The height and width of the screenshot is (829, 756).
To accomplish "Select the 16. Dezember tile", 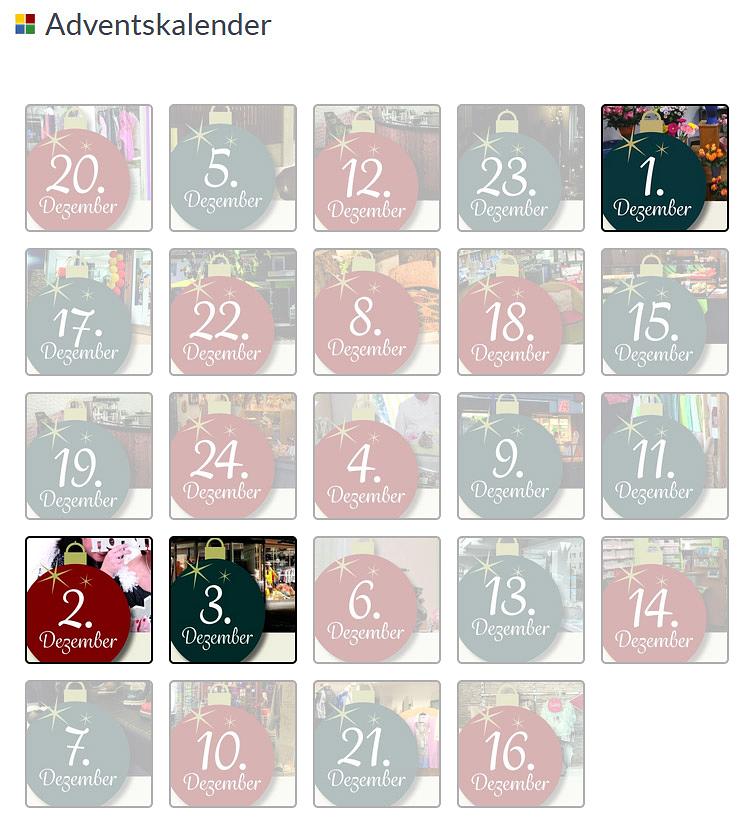I will point(520,744).
